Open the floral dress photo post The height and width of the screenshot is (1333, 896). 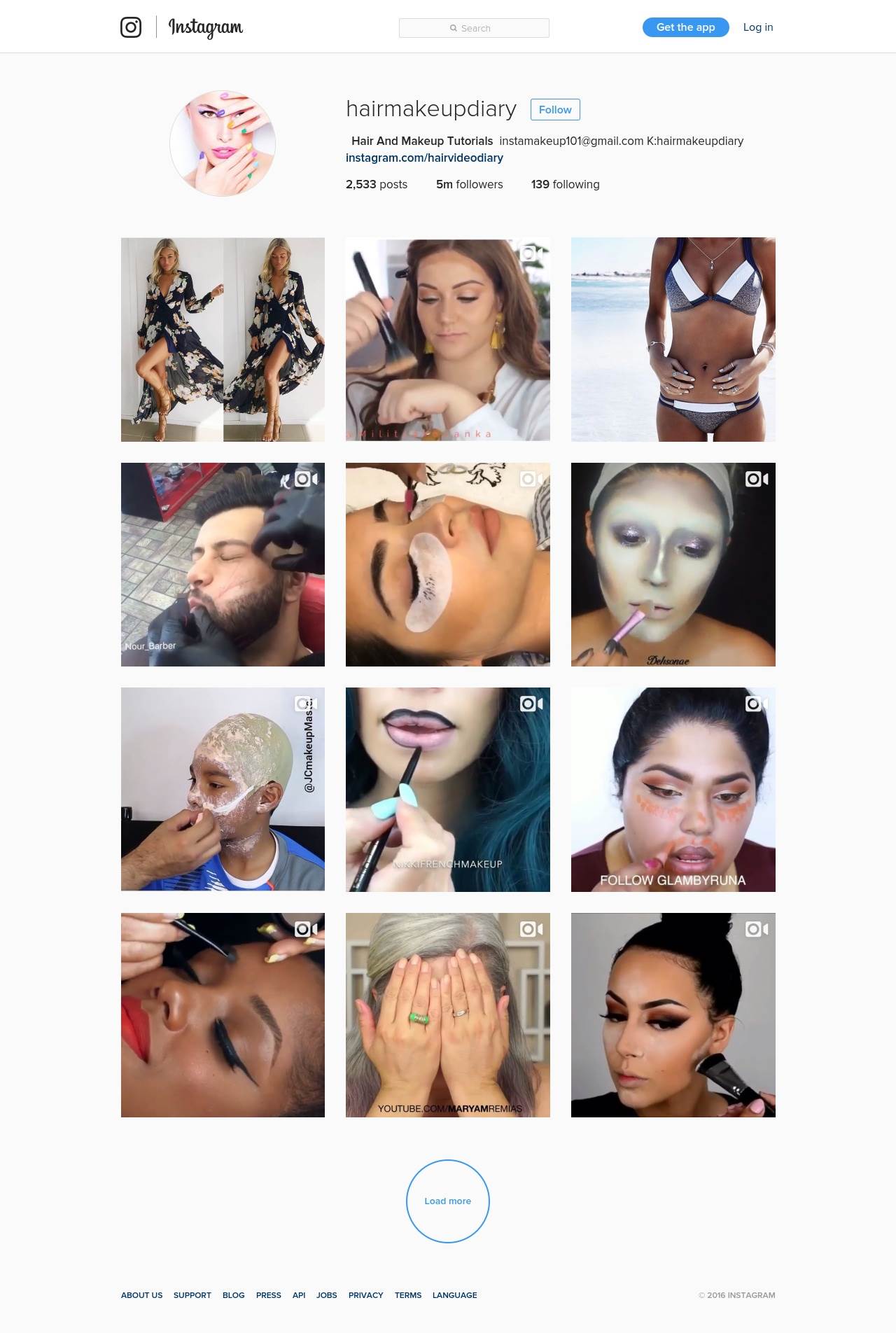[223, 340]
